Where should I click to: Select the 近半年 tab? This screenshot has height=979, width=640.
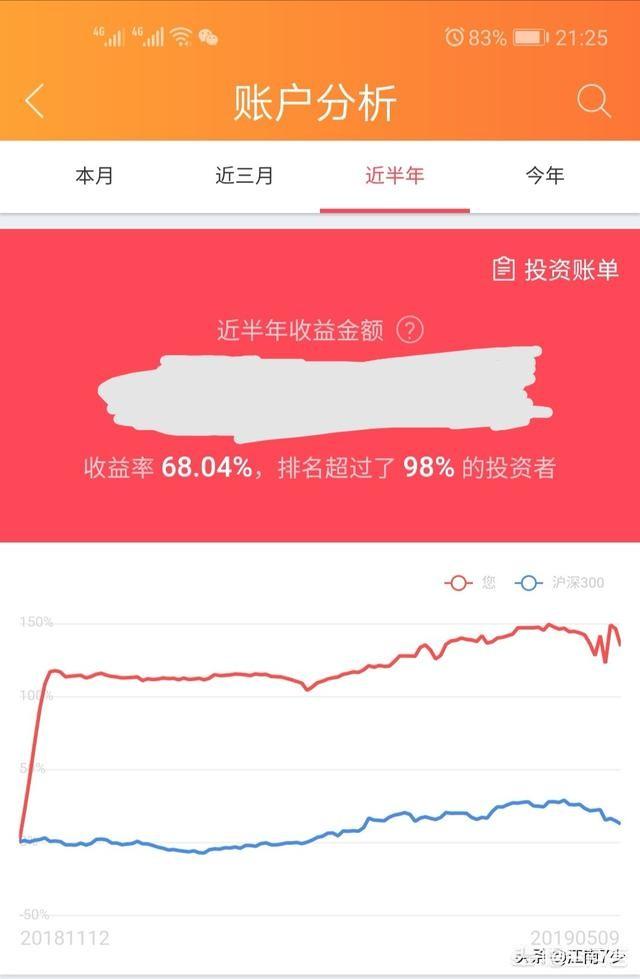pos(394,176)
